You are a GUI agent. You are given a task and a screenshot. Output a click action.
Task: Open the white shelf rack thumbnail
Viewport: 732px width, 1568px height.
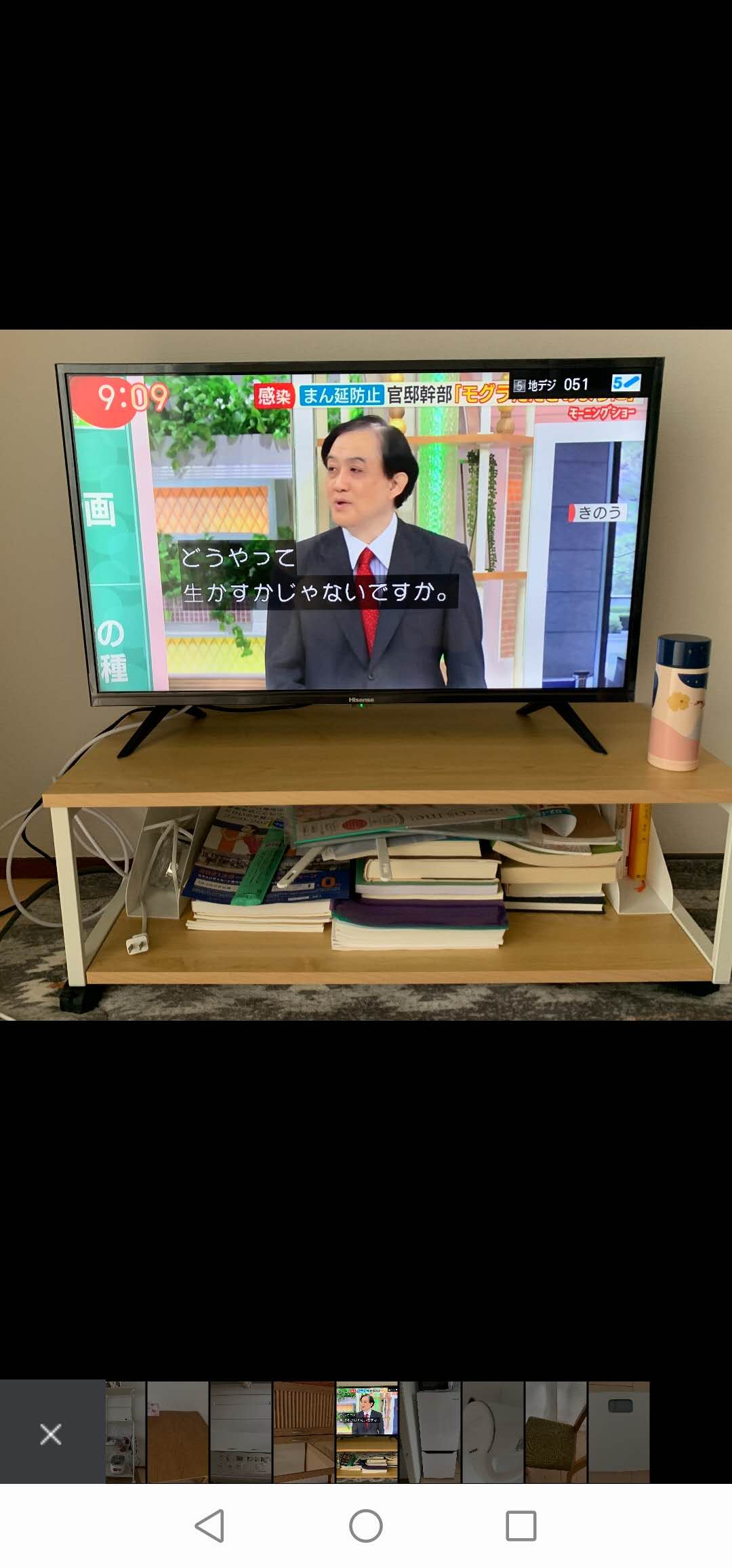125,1432
